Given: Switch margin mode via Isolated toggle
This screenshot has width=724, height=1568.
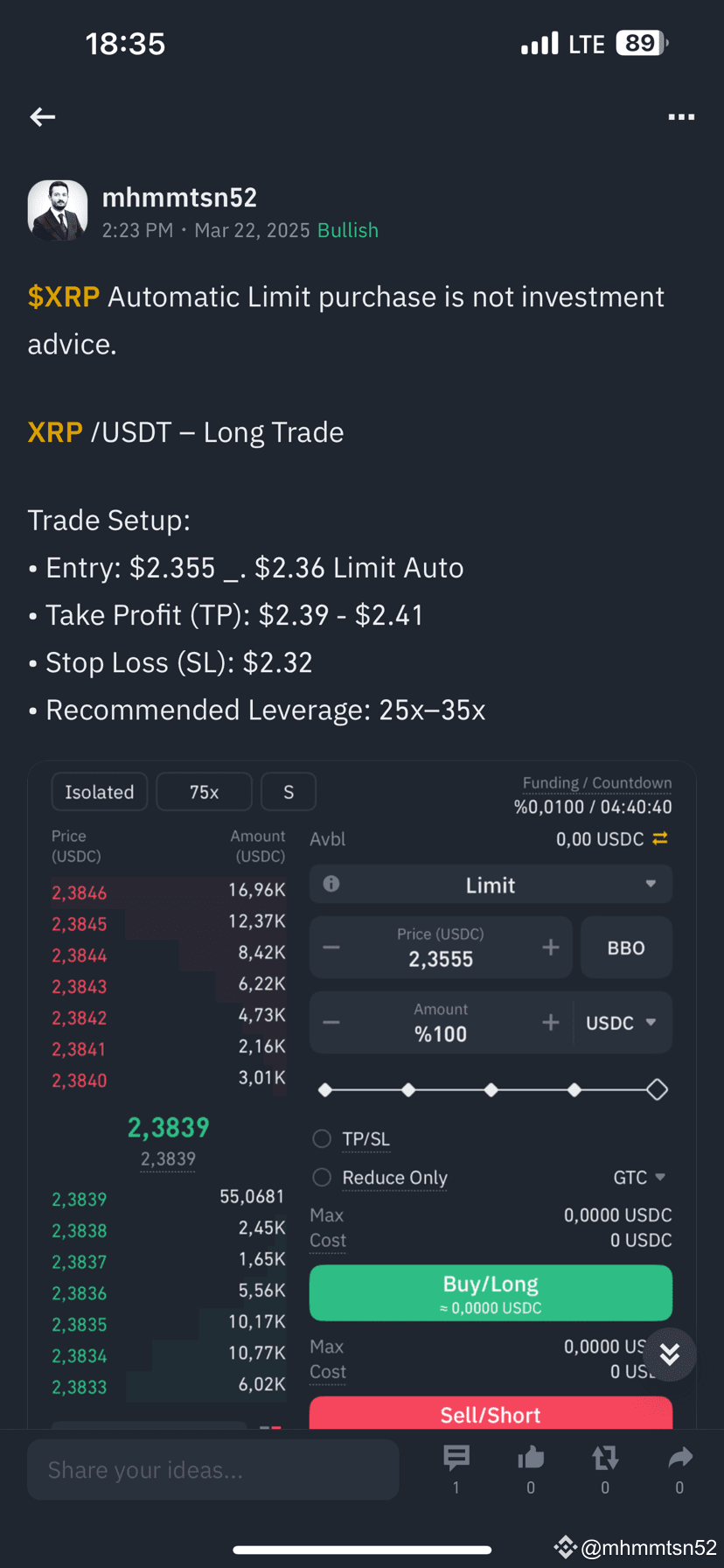Looking at the screenshot, I should [99, 791].
